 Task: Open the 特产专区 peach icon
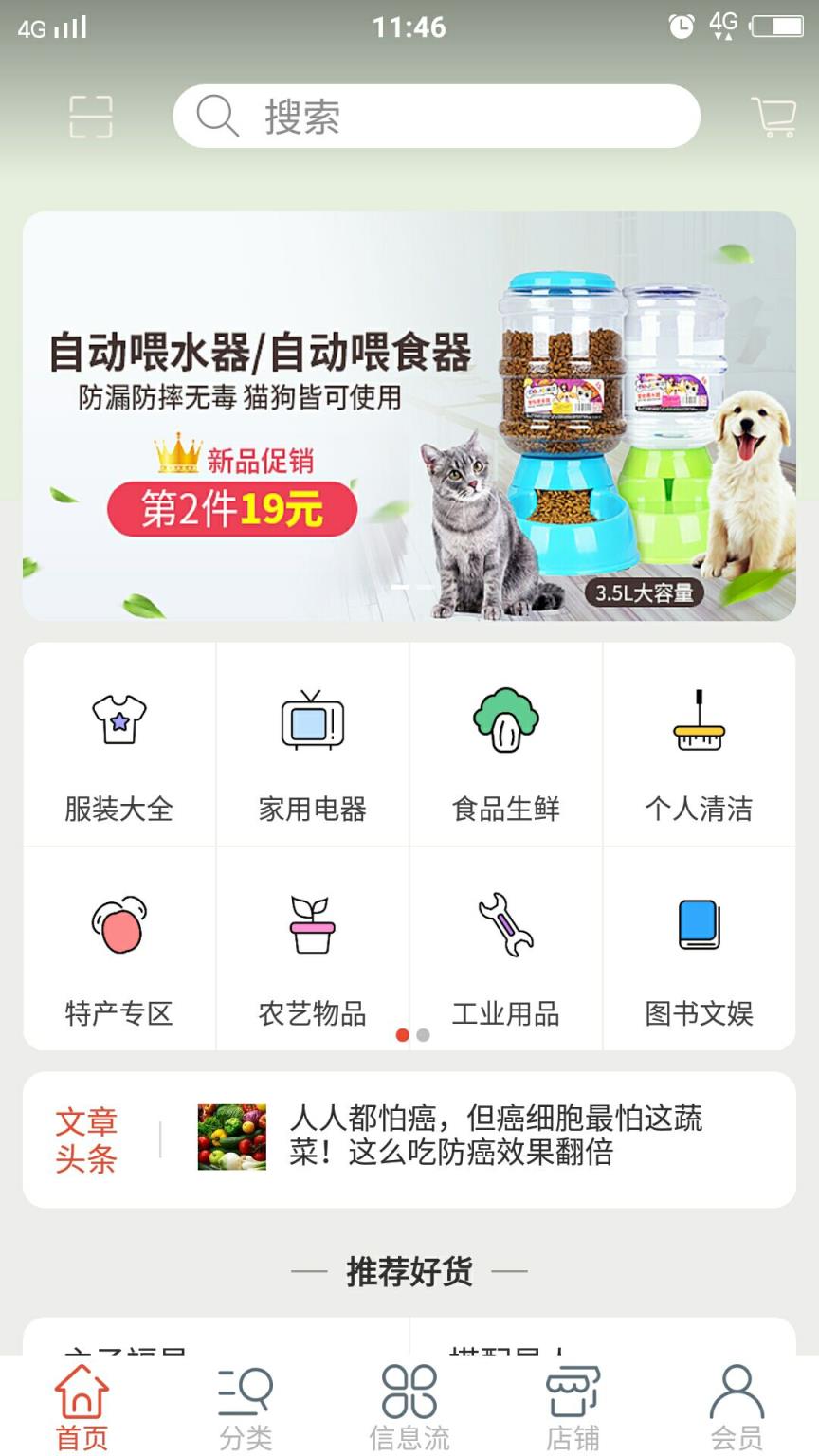pos(118,927)
